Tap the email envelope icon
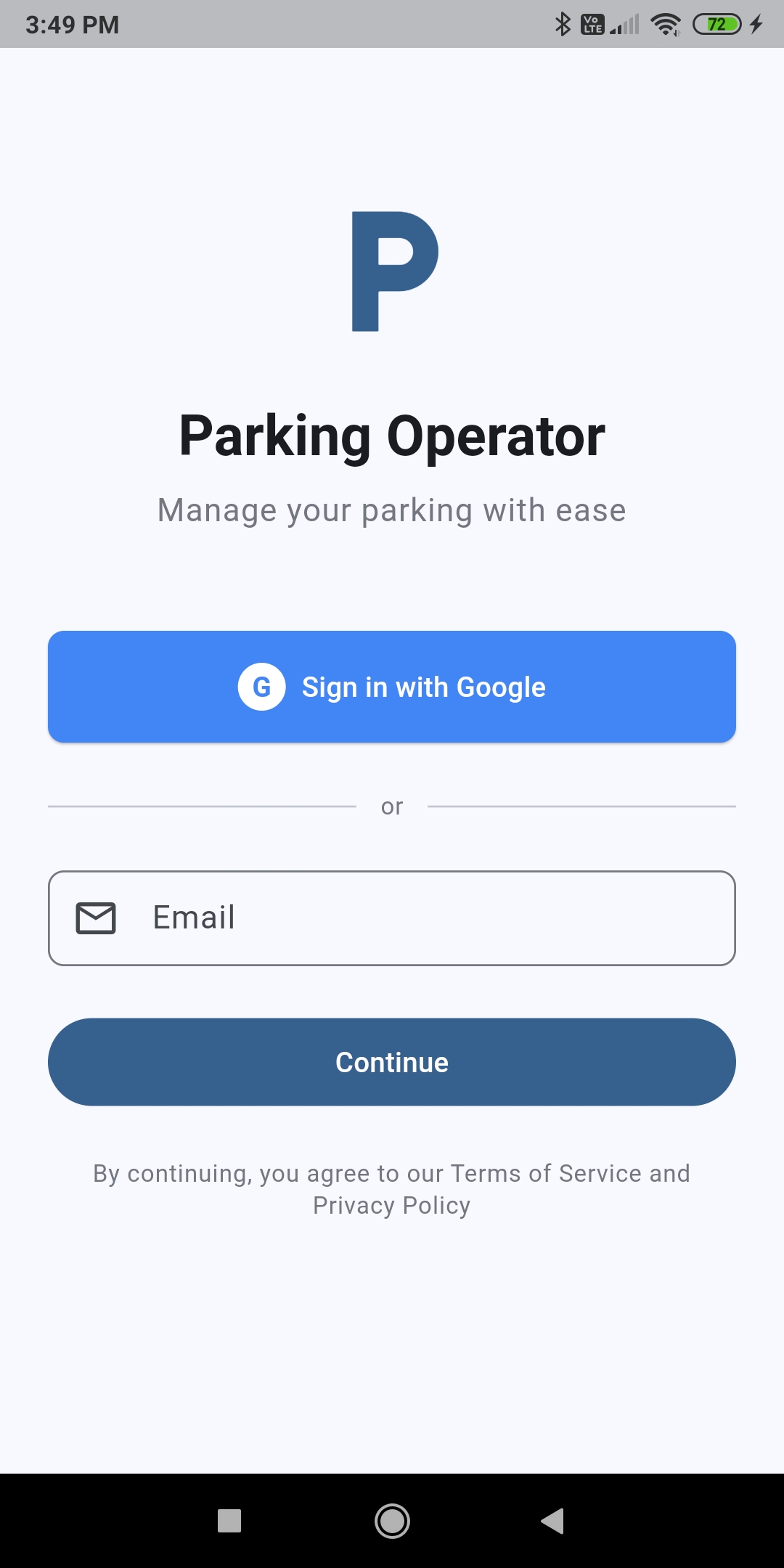 (x=95, y=917)
